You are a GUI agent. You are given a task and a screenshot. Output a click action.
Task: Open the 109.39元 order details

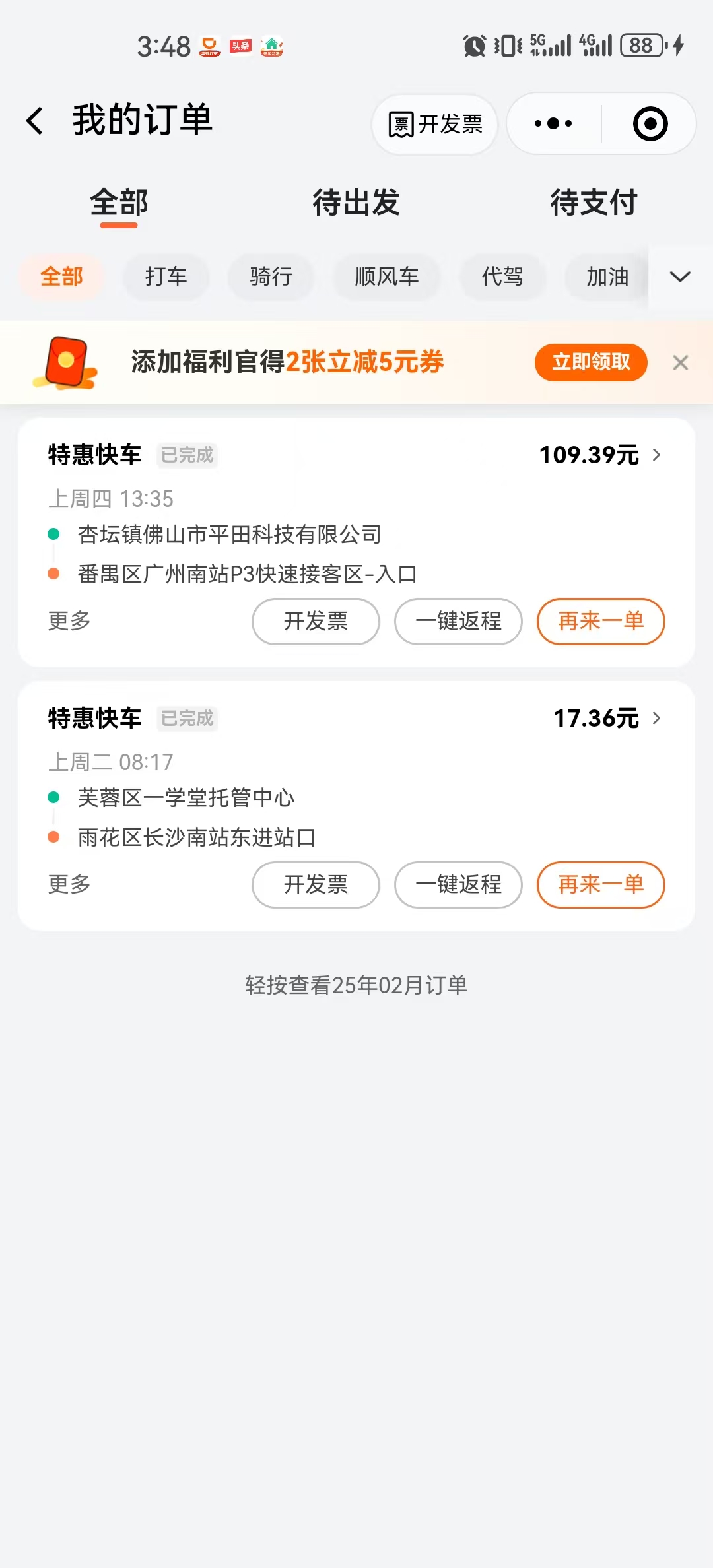click(x=599, y=455)
